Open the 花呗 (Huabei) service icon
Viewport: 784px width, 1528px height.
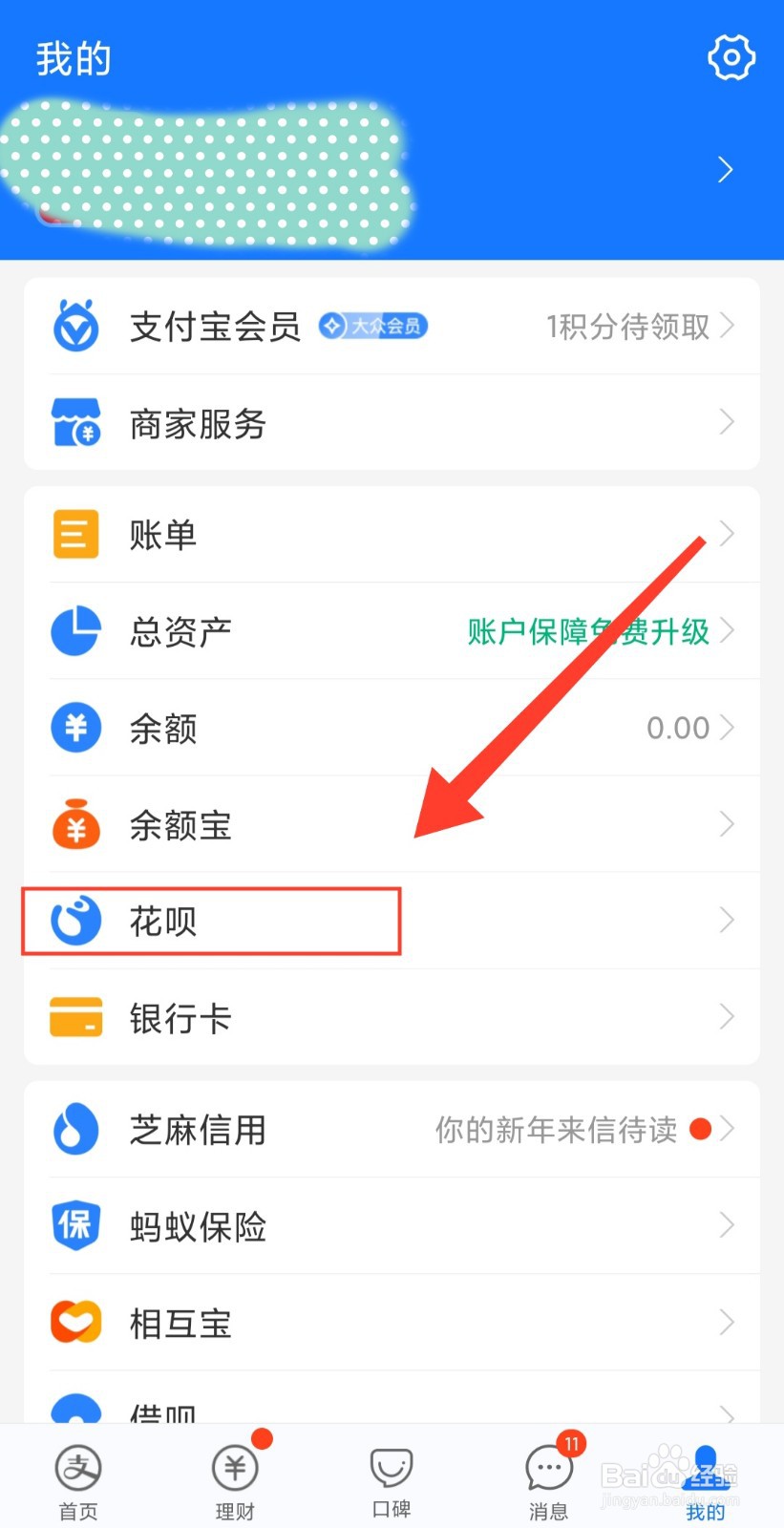(x=74, y=921)
